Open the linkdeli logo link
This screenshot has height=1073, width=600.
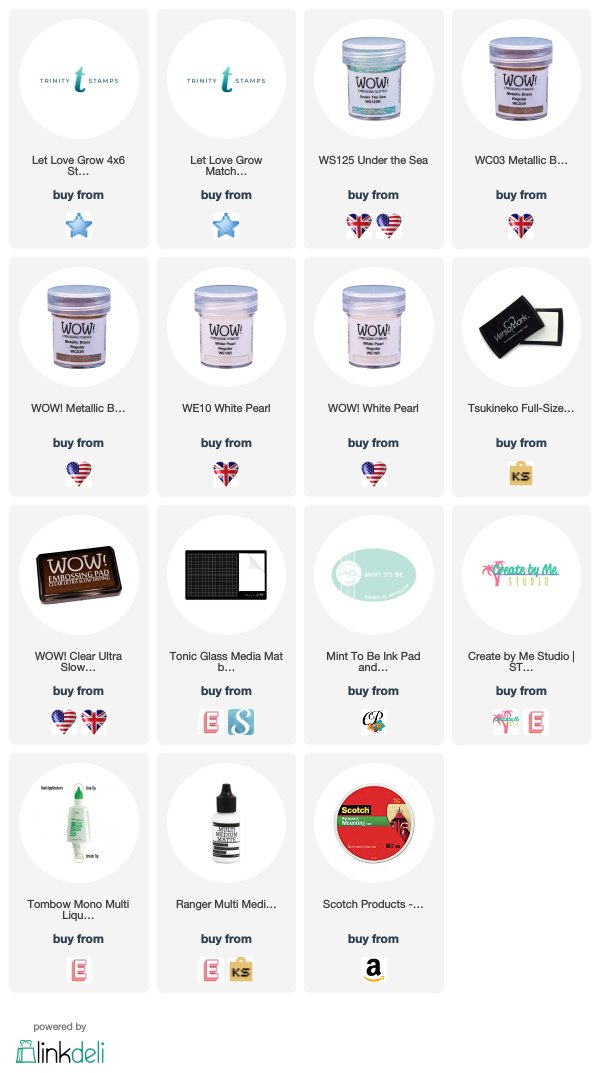60,1052
